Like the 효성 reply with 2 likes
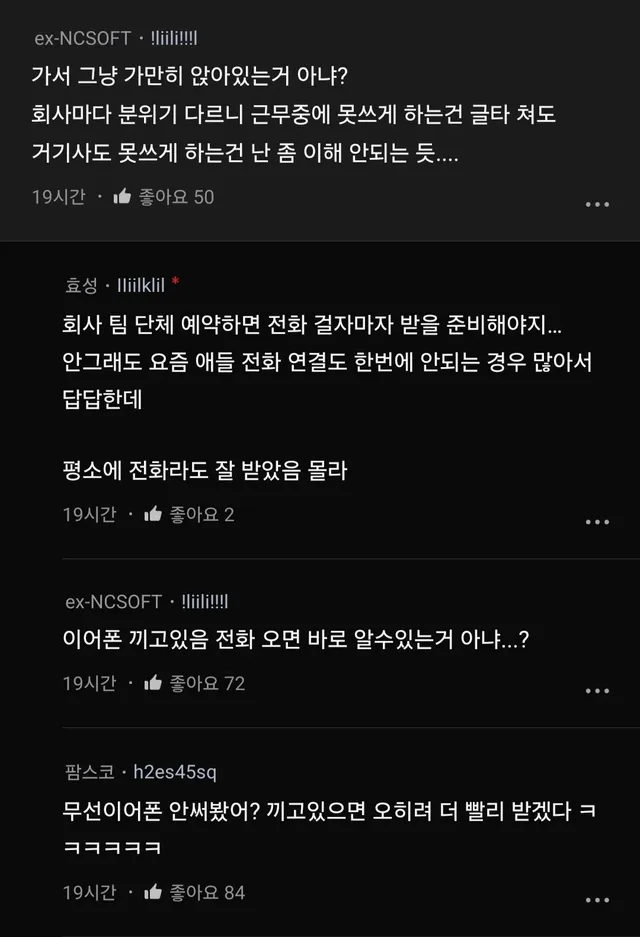This screenshot has height=937, width=640. coord(153,514)
